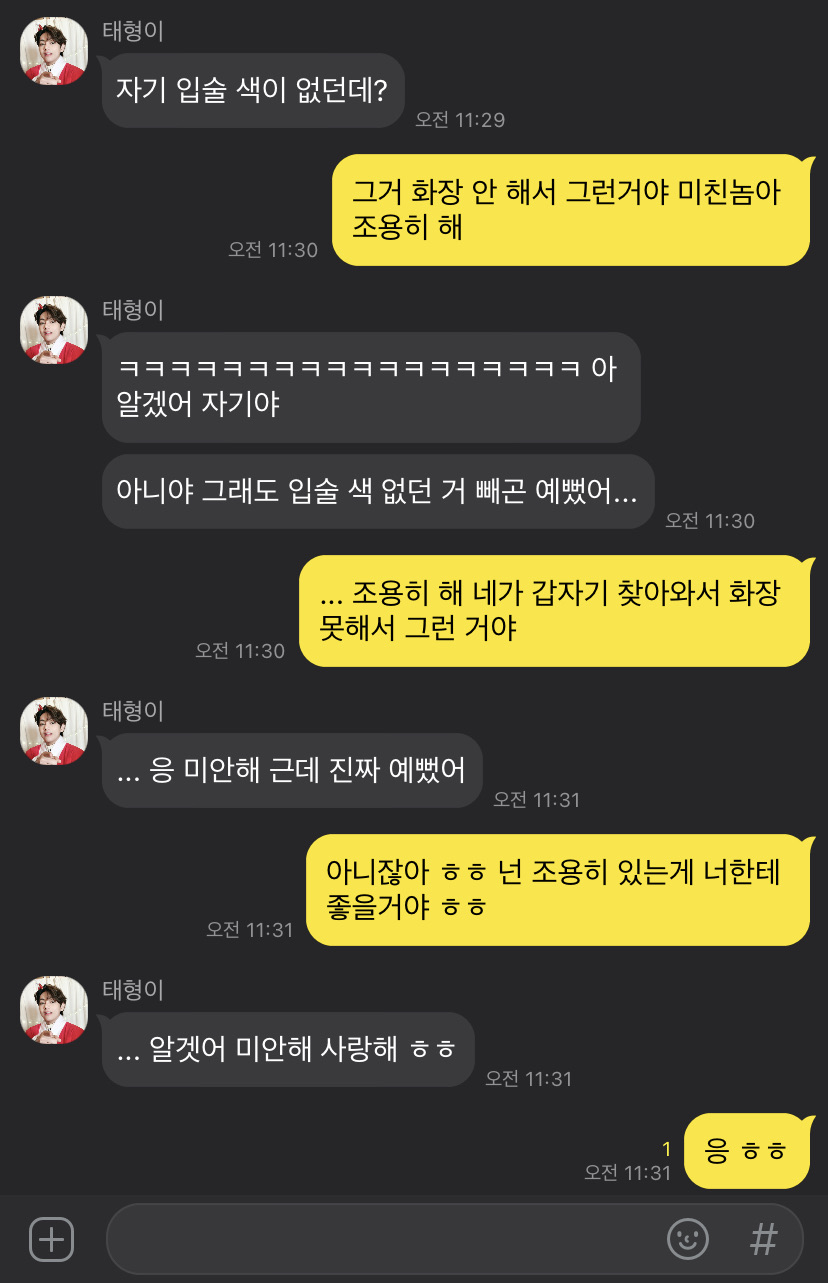Tap the hashtag search icon
This screenshot has height=1283, width=828.
(x=763, y=1239)
